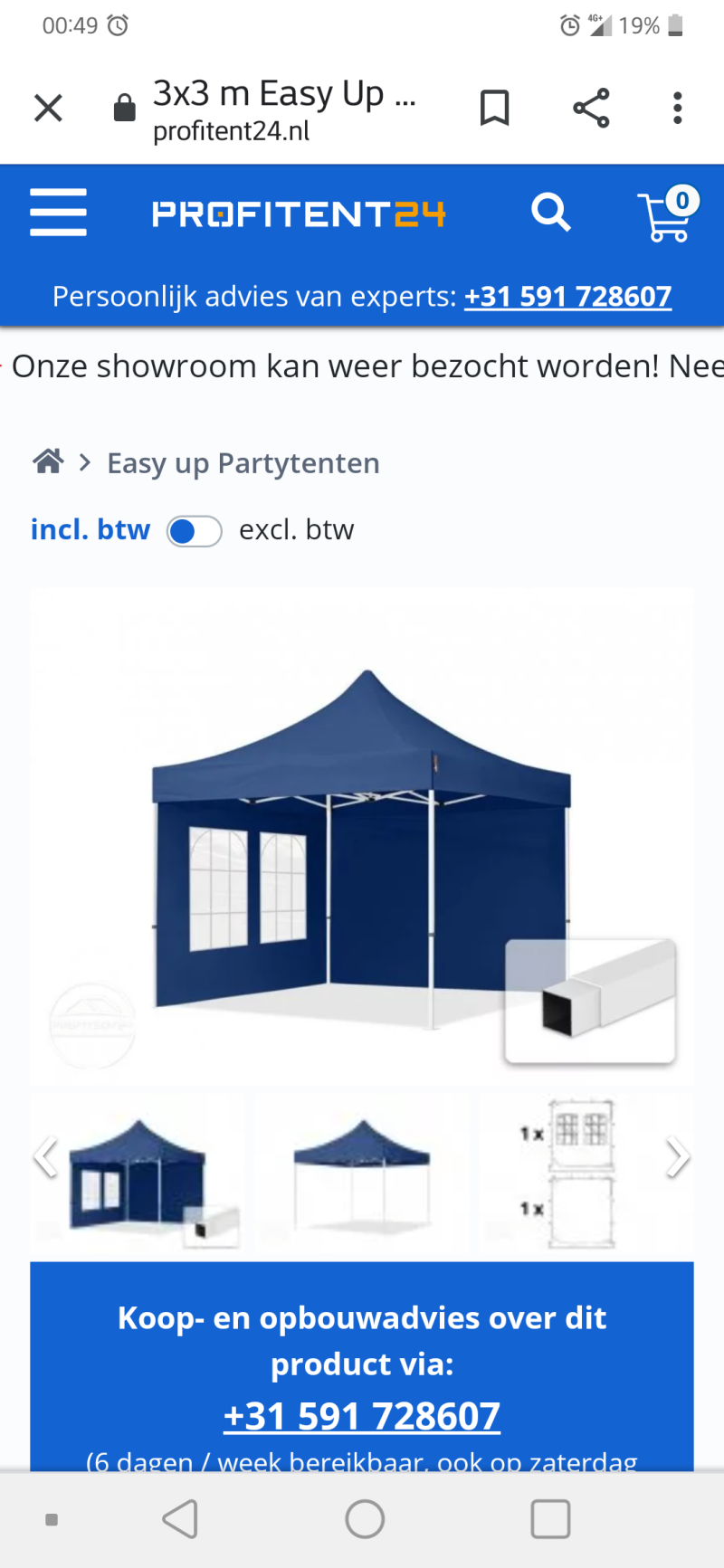Image resolution: width=724 pixels, height=1568 pixels.
Task: Open the Easy up Partytenten breadcrumb
Action: [x=243, y=463]
